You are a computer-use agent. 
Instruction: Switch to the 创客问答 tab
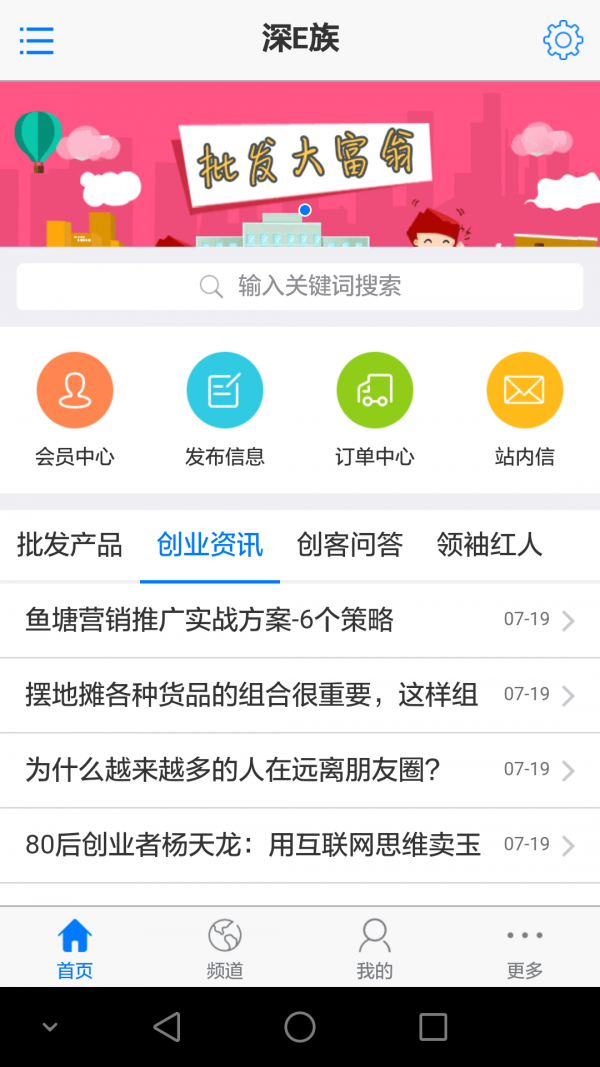point(350,545)
